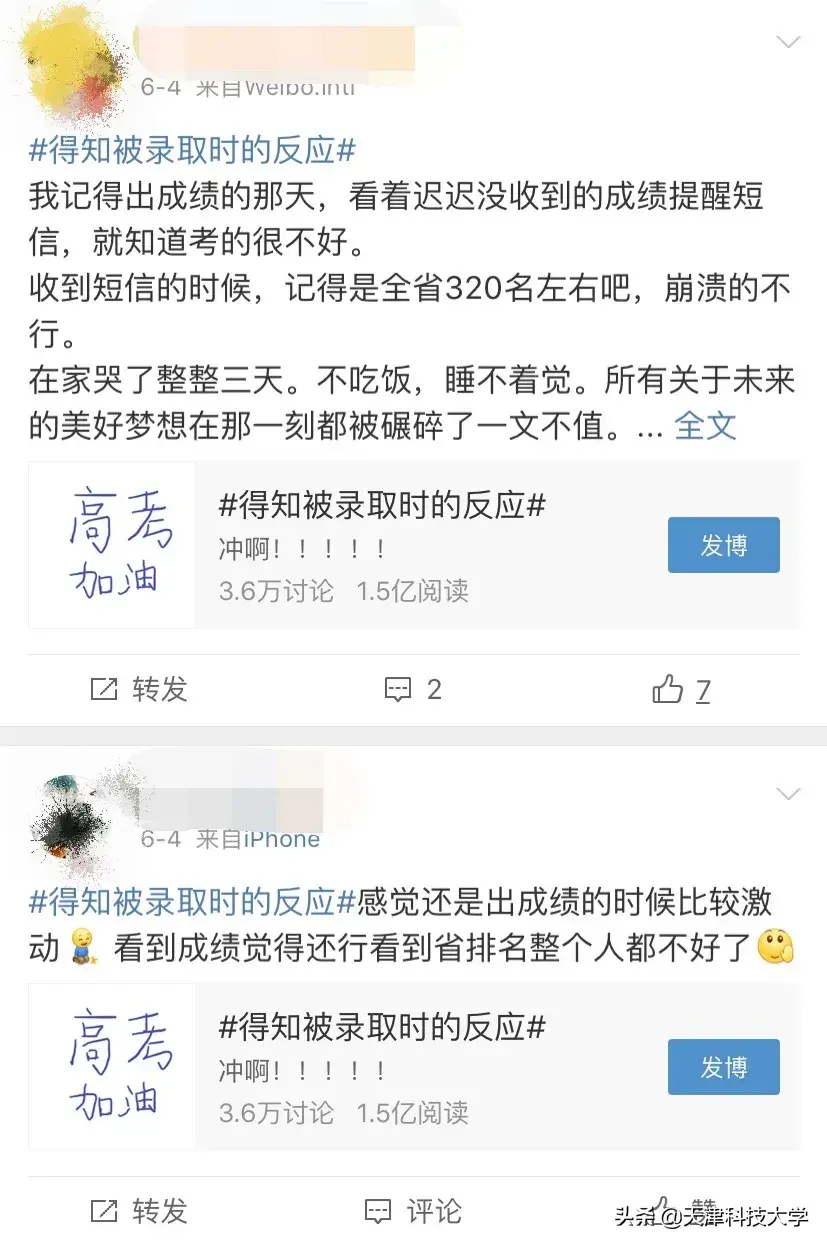
Task: Open the hashtag link in the Weibo.intl post text
Action: [x=192, y=151]
